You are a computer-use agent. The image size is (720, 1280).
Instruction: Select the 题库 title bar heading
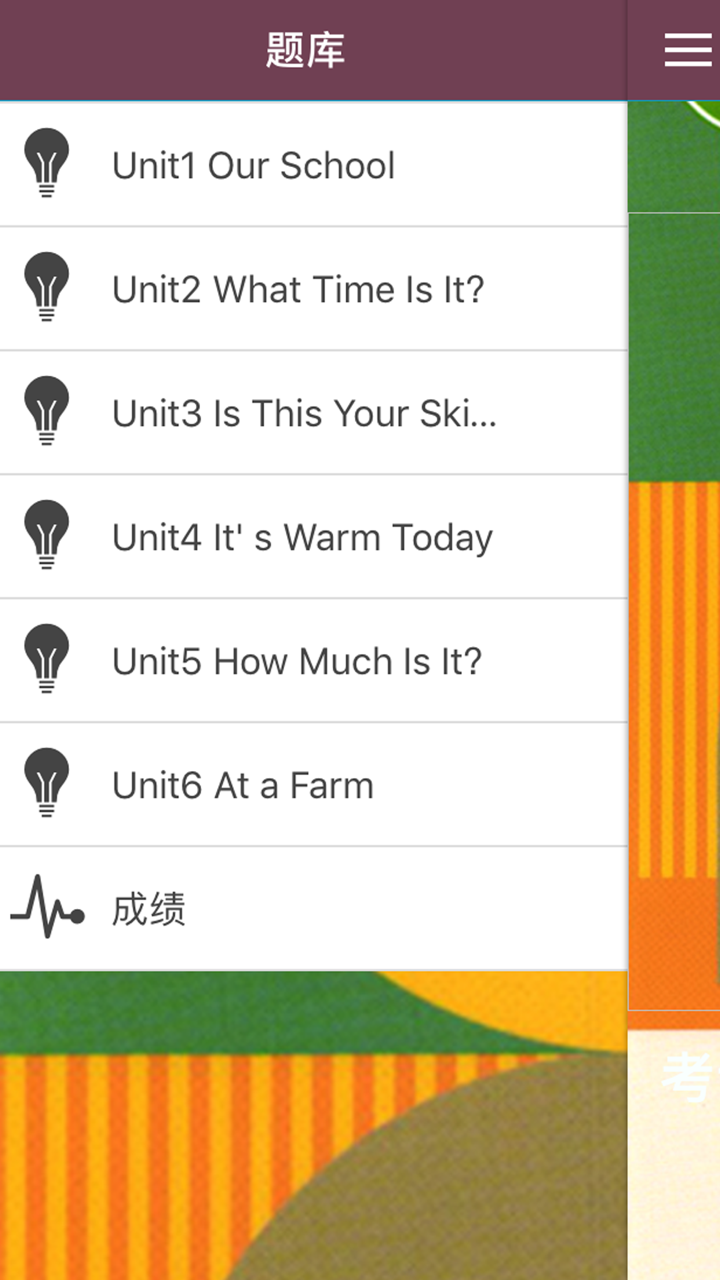[305, 49]
